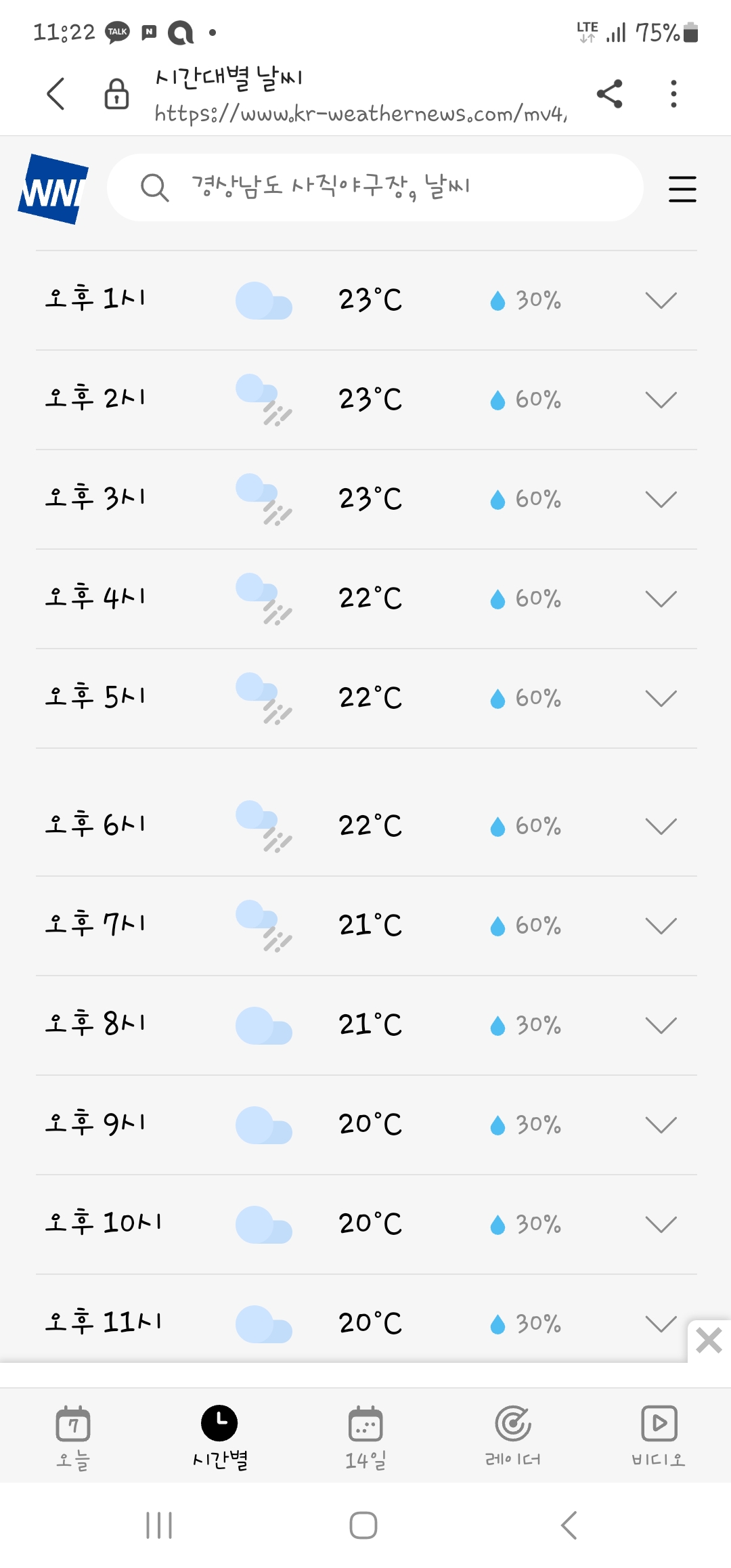
Task: Share this weather page
Action: (x=609, y=93)
